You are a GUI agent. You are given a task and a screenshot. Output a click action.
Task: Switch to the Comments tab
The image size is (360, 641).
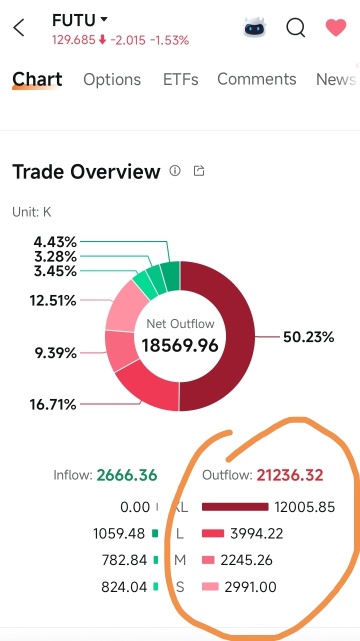point(257,79)
